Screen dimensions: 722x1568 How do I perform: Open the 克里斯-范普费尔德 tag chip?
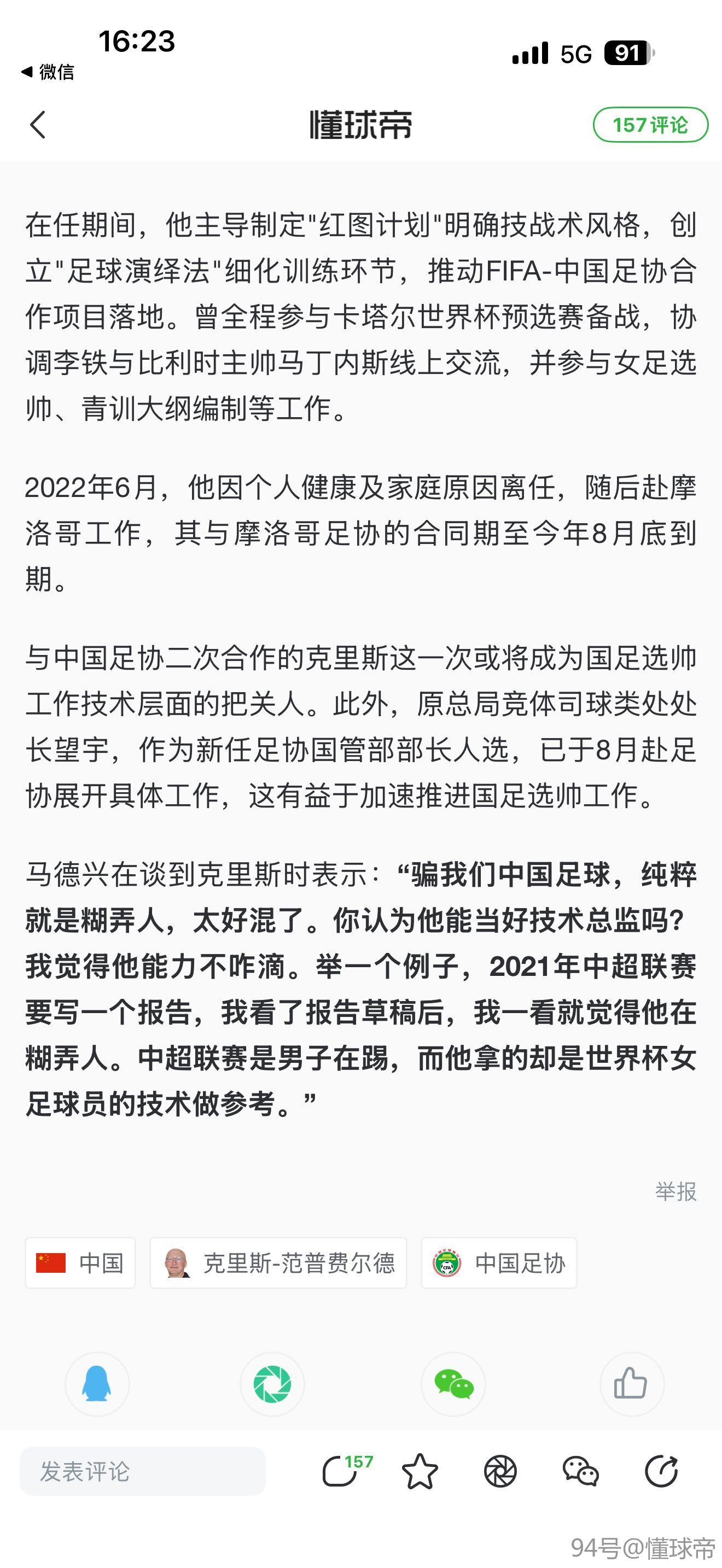point(278,1263)
